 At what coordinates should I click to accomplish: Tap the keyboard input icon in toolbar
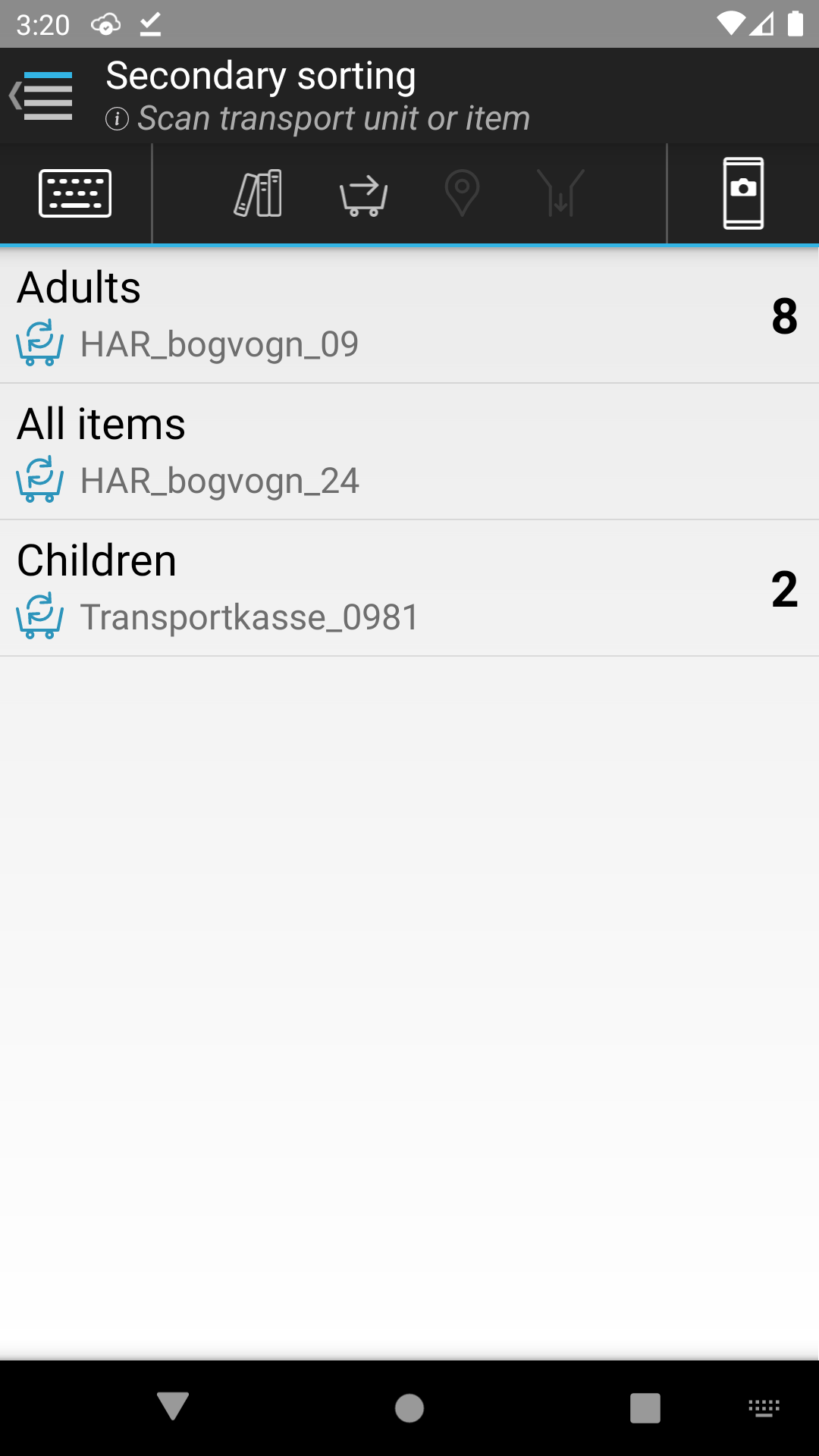(x=75, y=193)
